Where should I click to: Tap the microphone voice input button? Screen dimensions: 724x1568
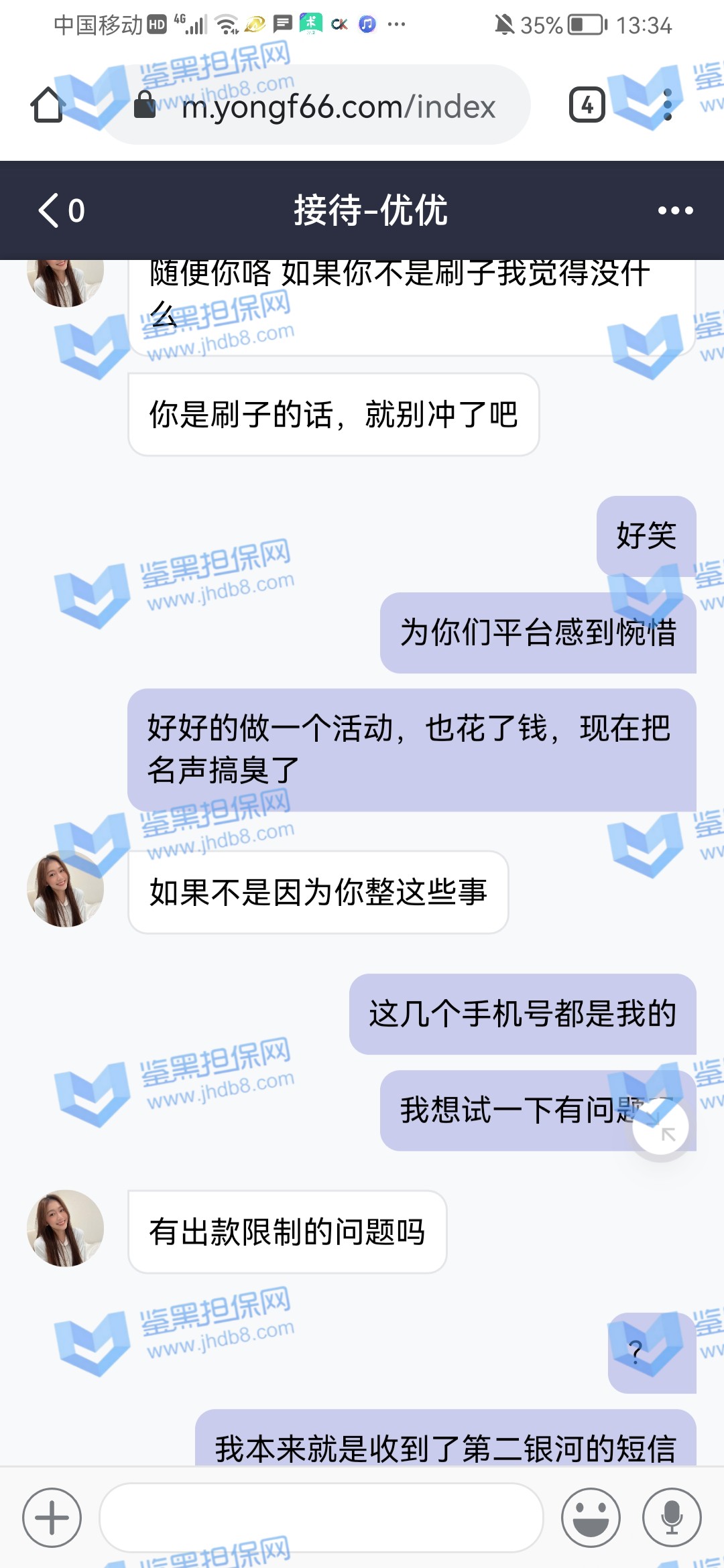coord(672,1518)
